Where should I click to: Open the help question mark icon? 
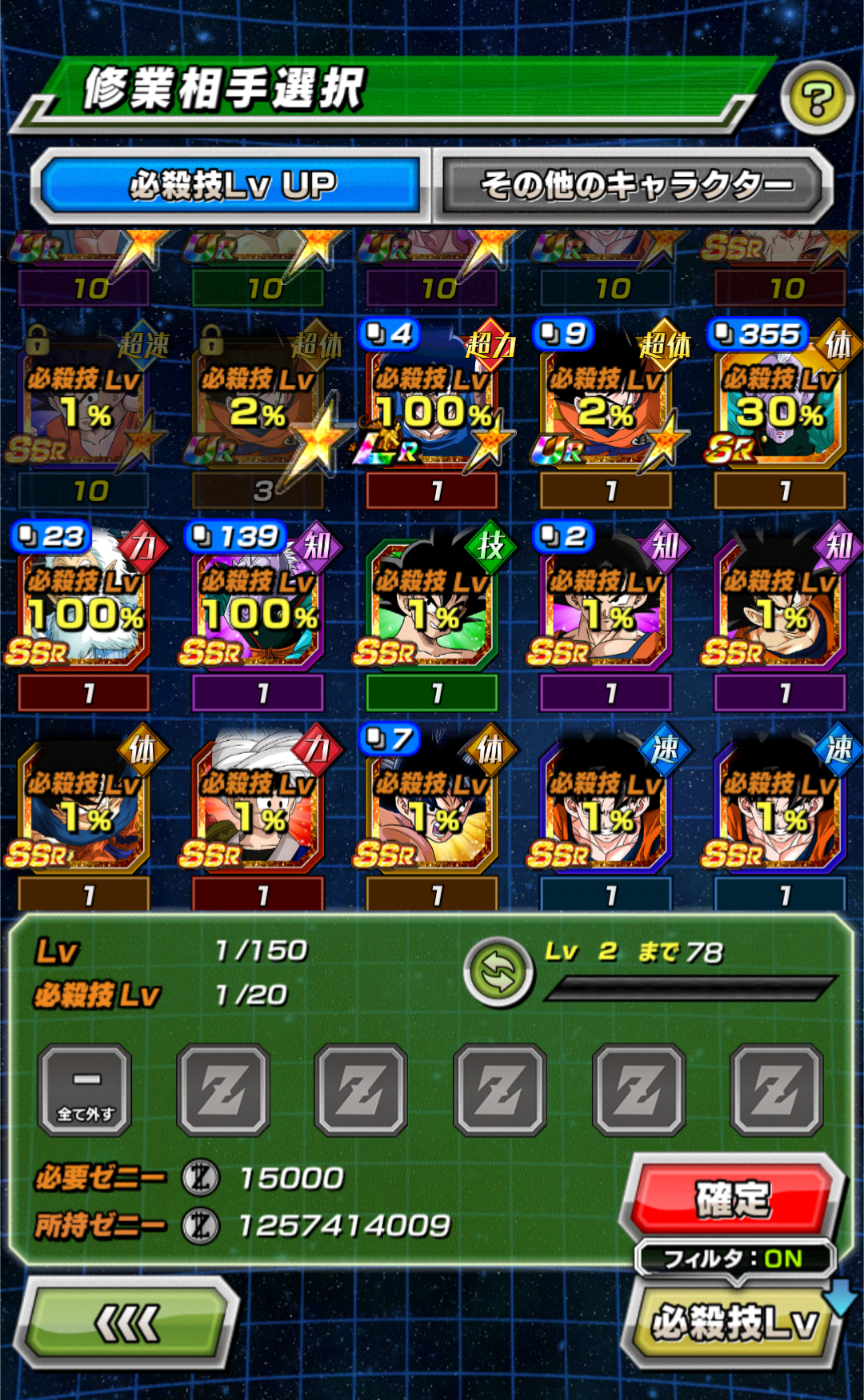[x=817, y=98]
